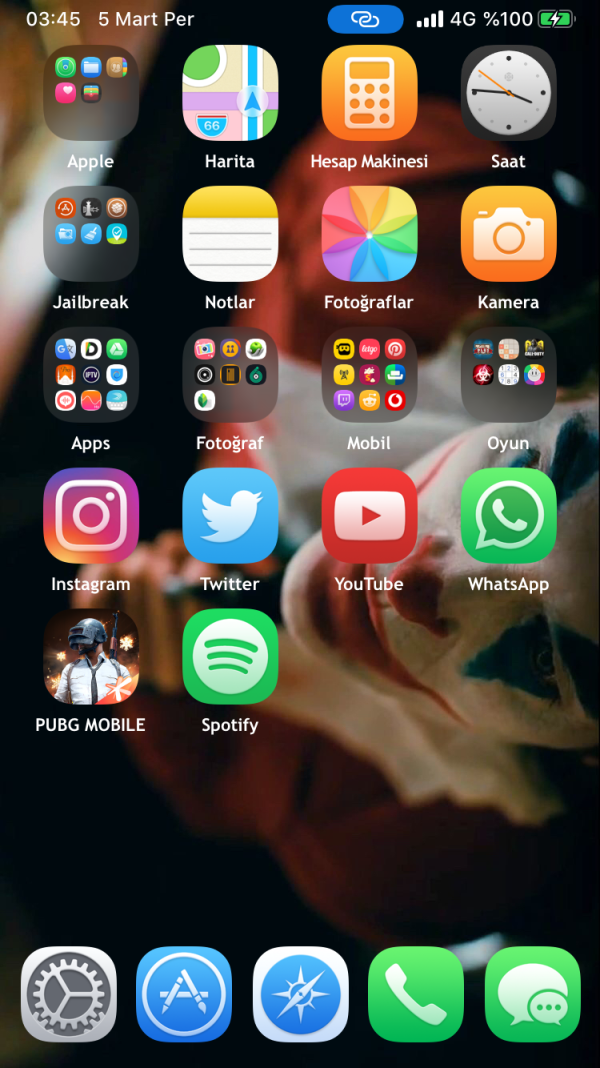Screen dimensions: 600x1068
Task: Open Hesap Makinesi calculator
Action: click(369, 93)
